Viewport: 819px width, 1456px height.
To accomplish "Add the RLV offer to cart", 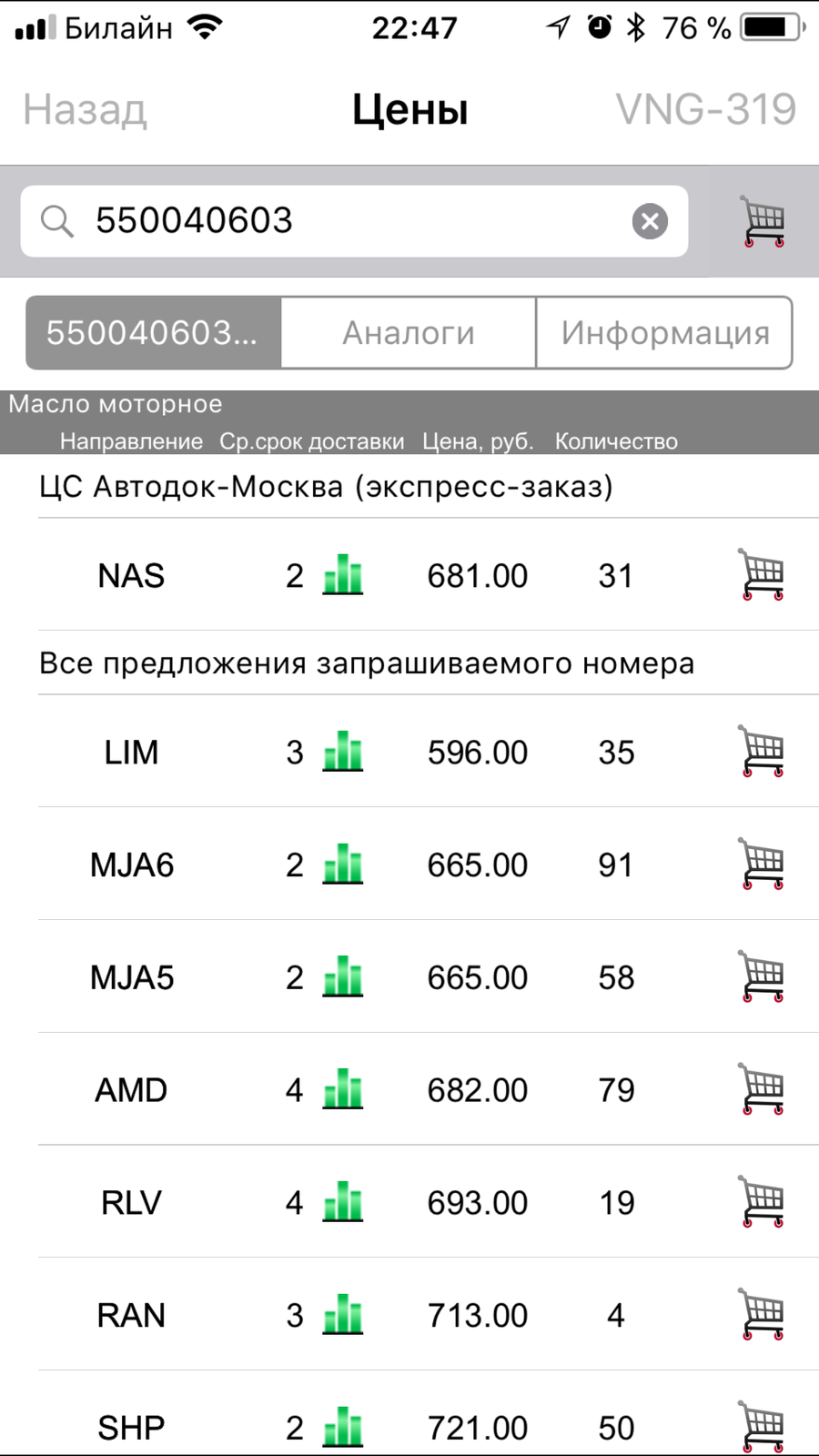I will 762,1202.
